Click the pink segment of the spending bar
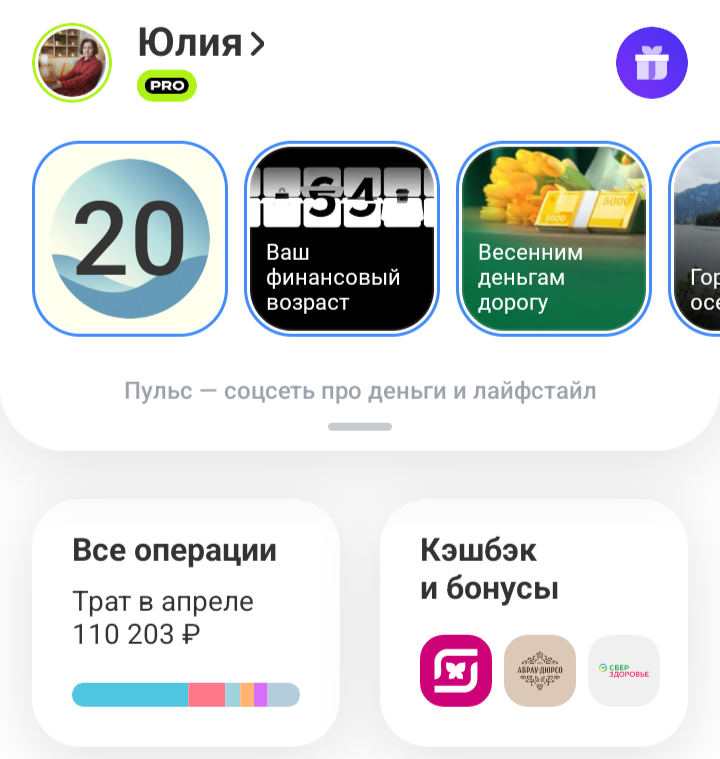720x759 pixels. (x=207, y=694)
